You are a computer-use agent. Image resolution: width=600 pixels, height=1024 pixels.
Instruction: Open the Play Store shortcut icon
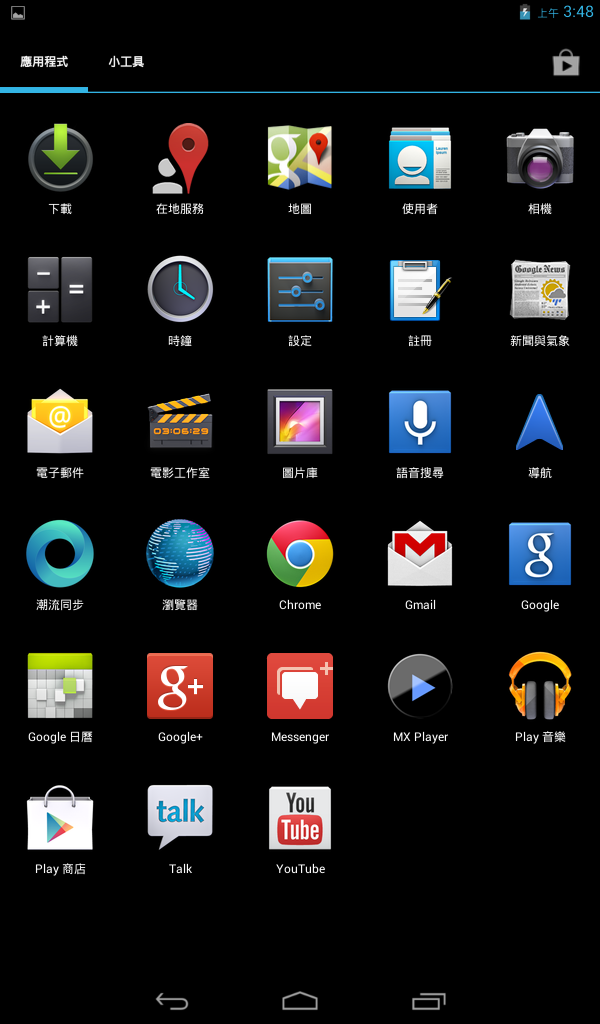tap(566, 63)
